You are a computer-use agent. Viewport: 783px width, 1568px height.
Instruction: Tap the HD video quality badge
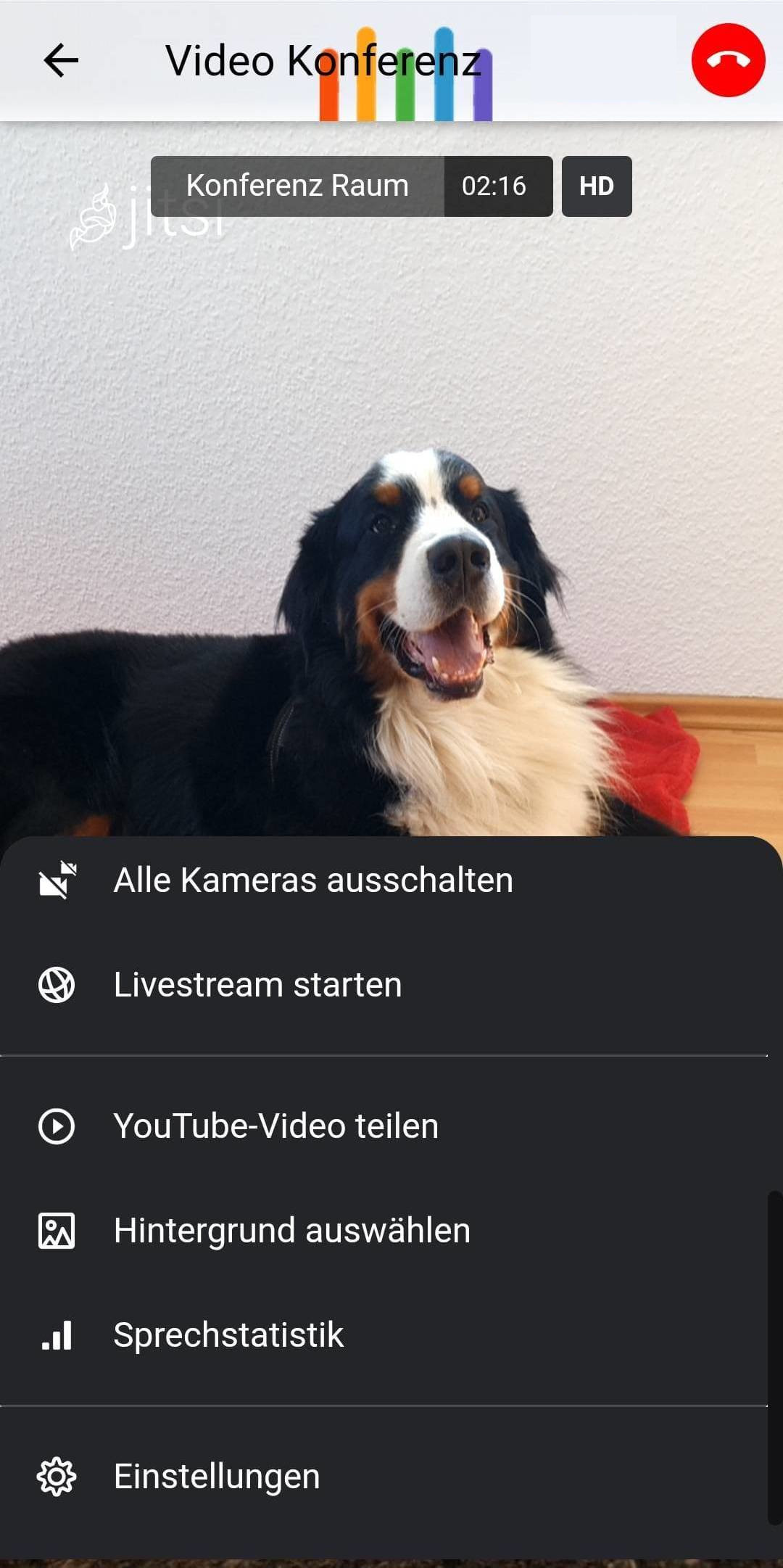pyautogui.click(x=597, y=186)
